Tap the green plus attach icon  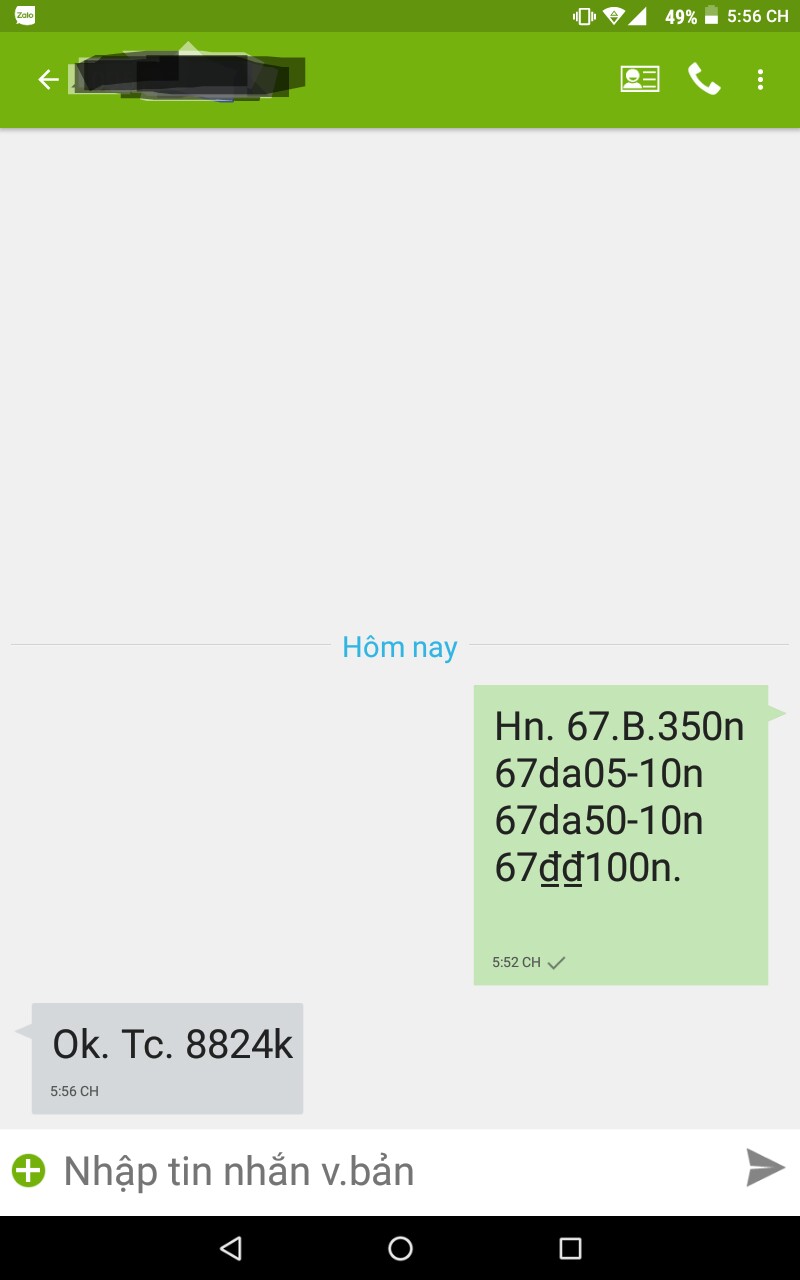coord(28,1170)
